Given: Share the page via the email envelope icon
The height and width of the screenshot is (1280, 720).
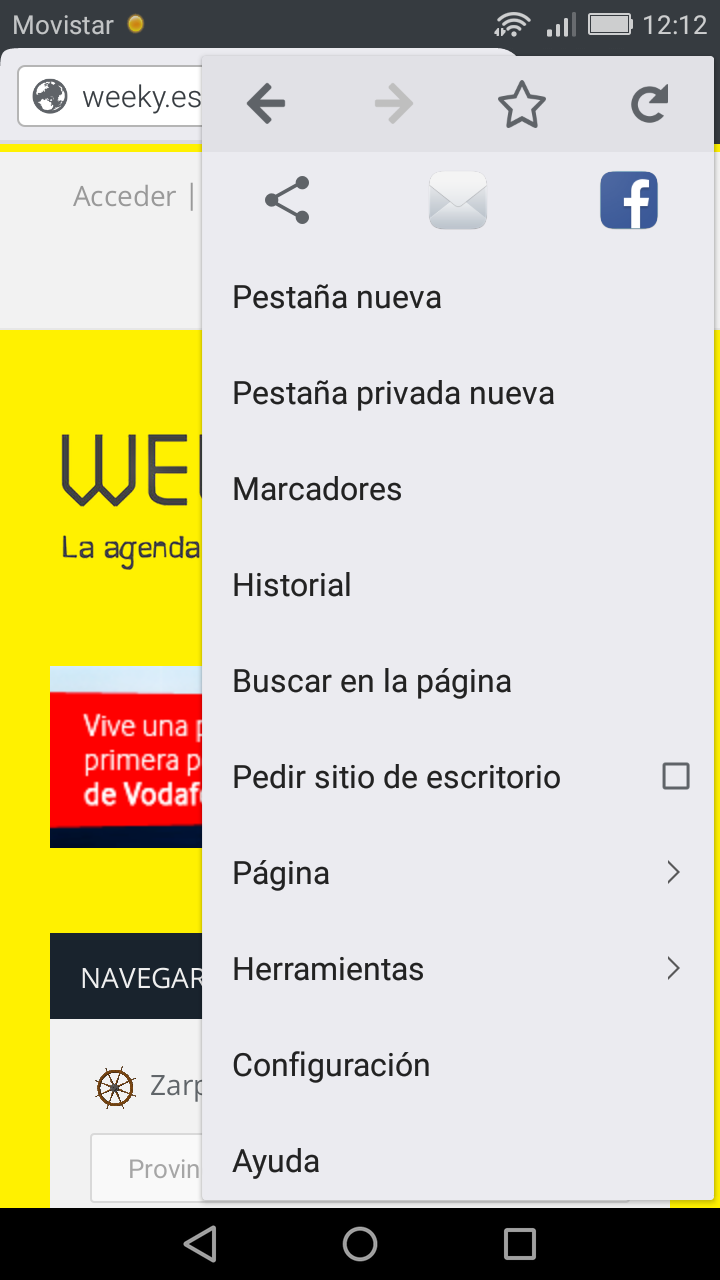Looking at the screenshot, I should pyautogui.click(x=458, y=200).
